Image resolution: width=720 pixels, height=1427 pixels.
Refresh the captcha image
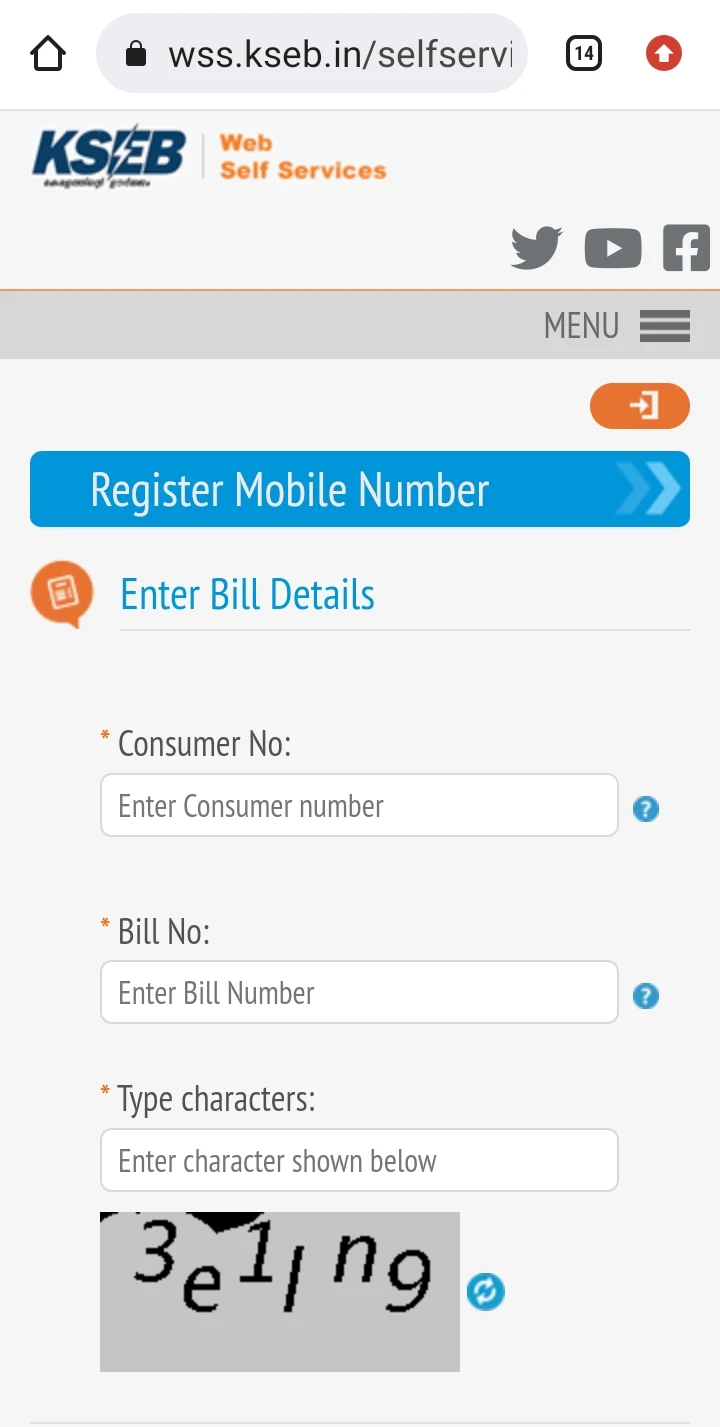[x=486, y=1292]
